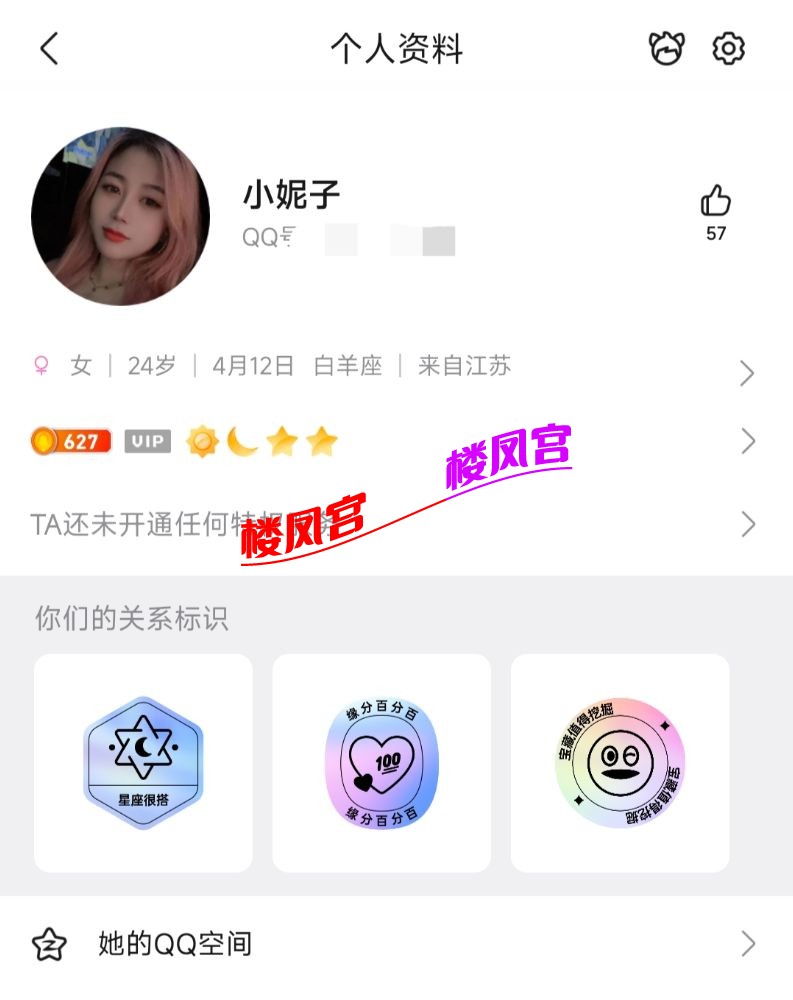Image resolution: width=793 pixels, height=1000 pixels.
Task: Tap the cat face icon in header
Action: click(x=667, y=48)
